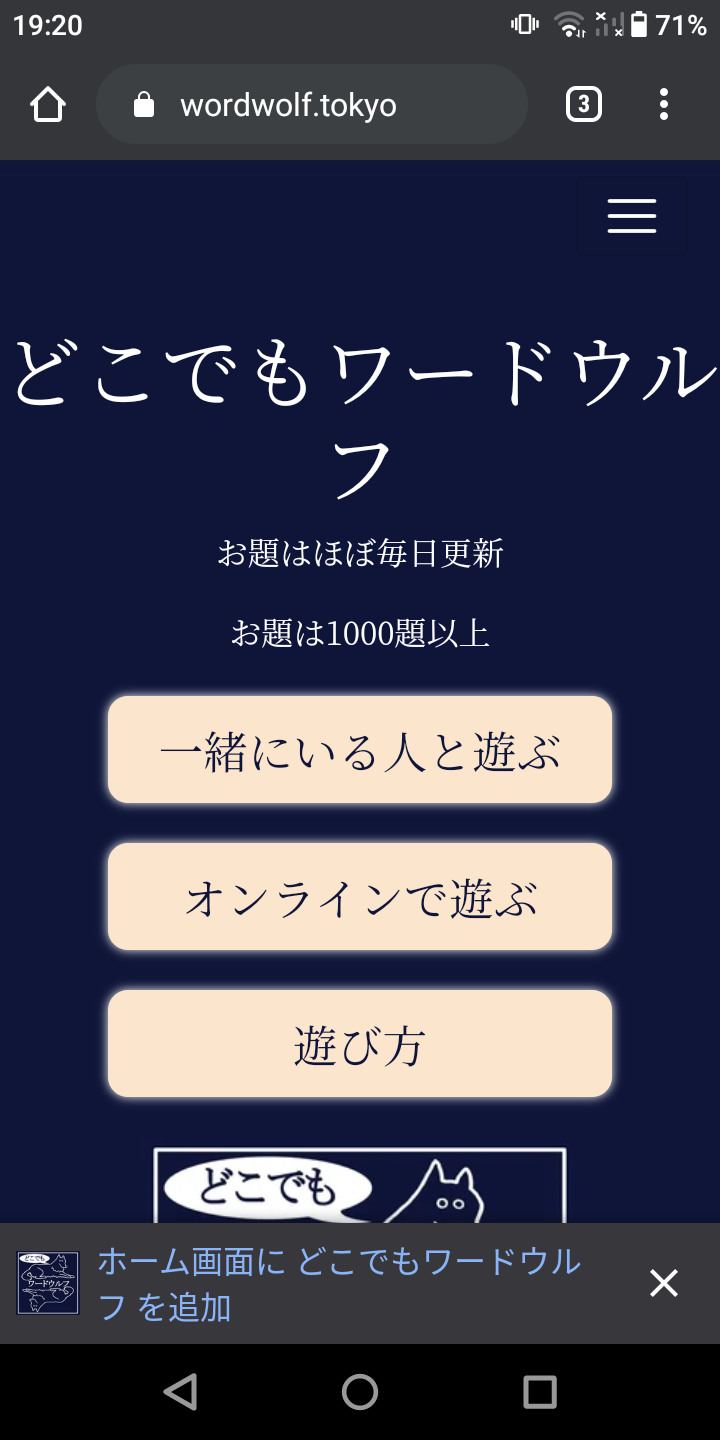
Task: Go back with the system back button
Action: [x=180, y=1392]
